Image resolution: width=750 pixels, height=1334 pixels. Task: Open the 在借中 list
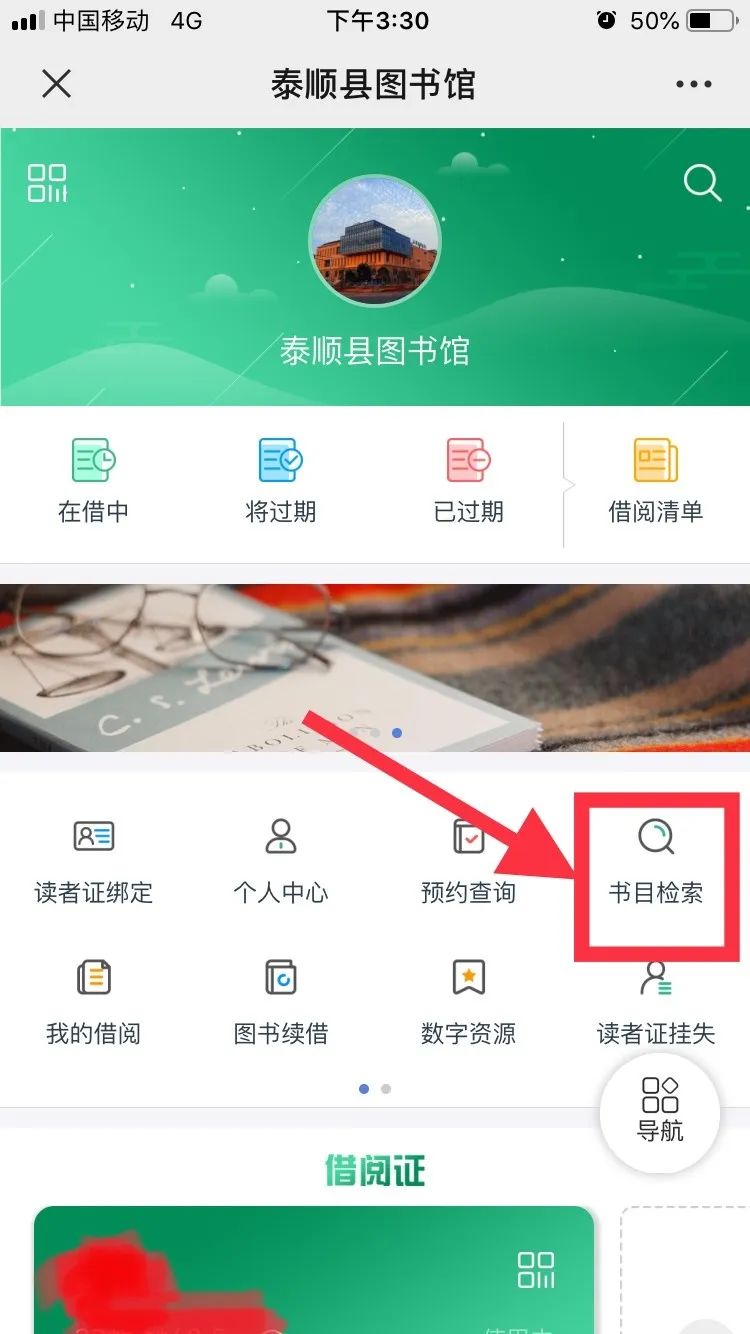click(x=94, y=482)
